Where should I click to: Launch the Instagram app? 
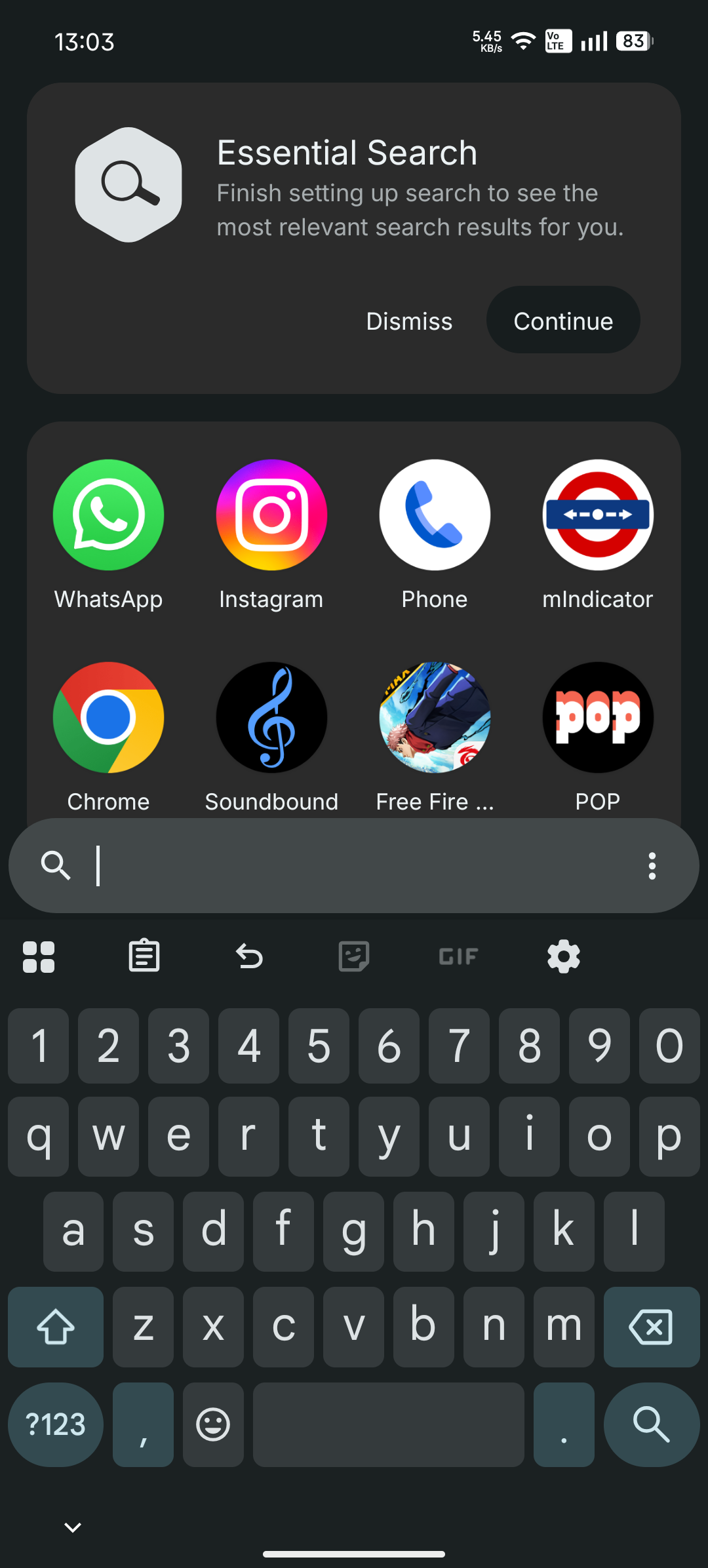271,515
